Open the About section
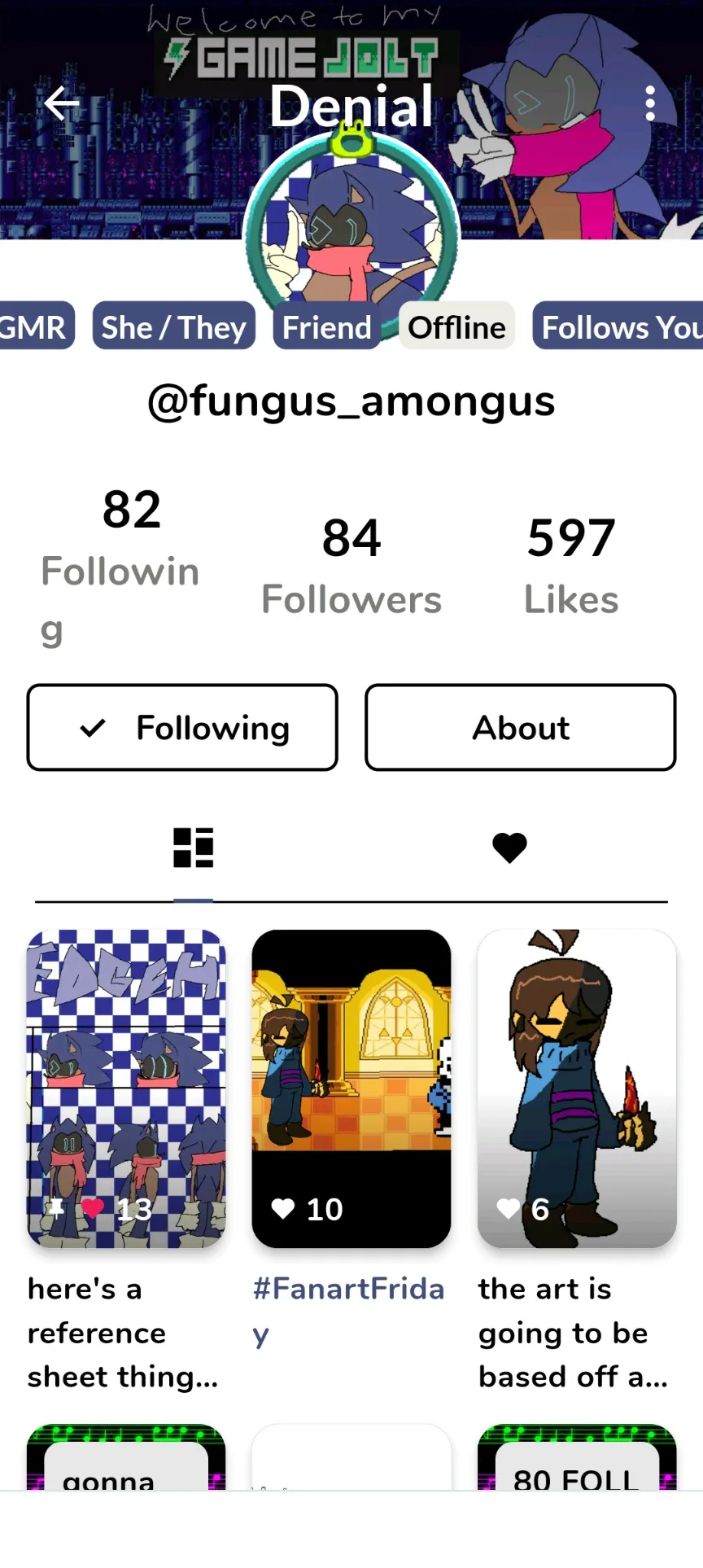Screen dimensions: 703x1568 tap(521, 727)
